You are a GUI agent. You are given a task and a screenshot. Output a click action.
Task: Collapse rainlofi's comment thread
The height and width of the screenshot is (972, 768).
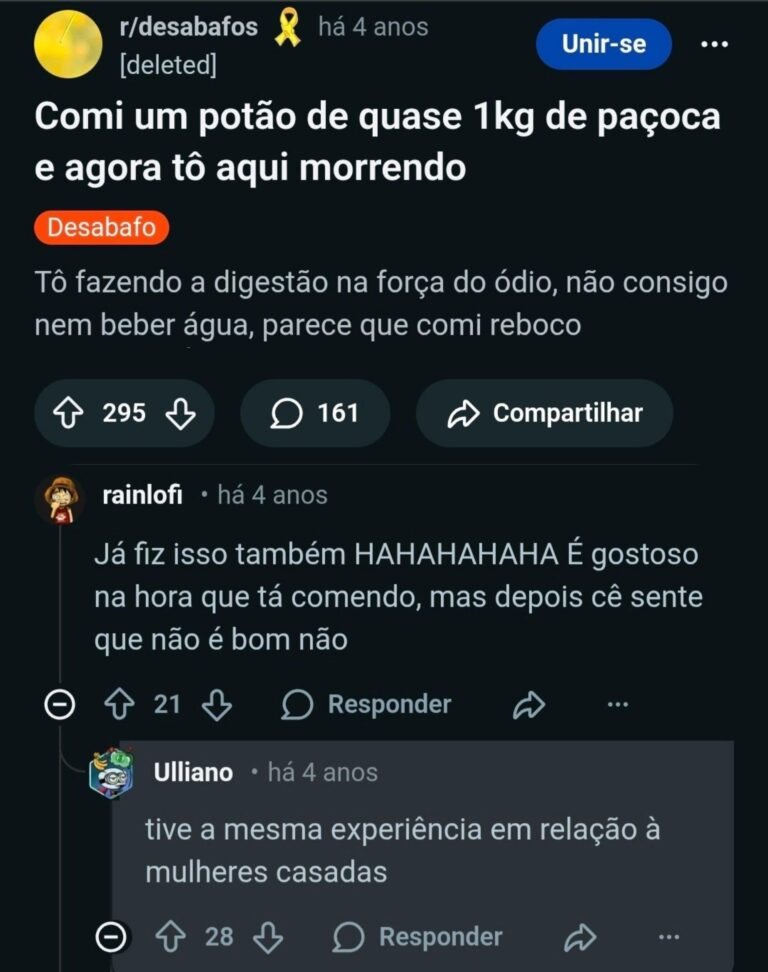[x=61, y=705]
